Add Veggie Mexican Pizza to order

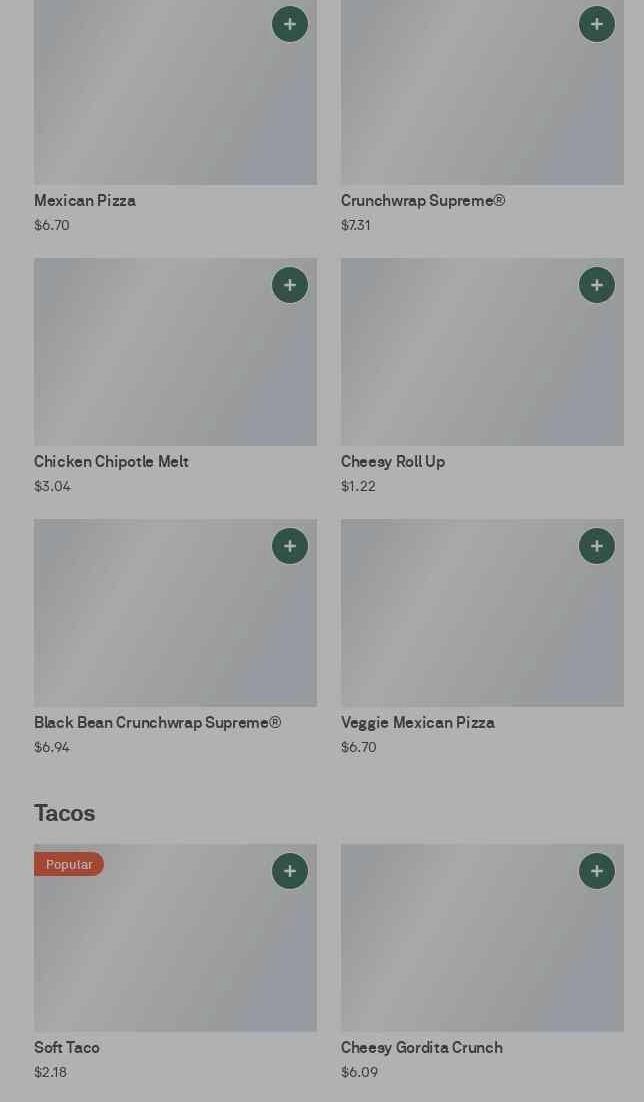click(x=597, y=546)
